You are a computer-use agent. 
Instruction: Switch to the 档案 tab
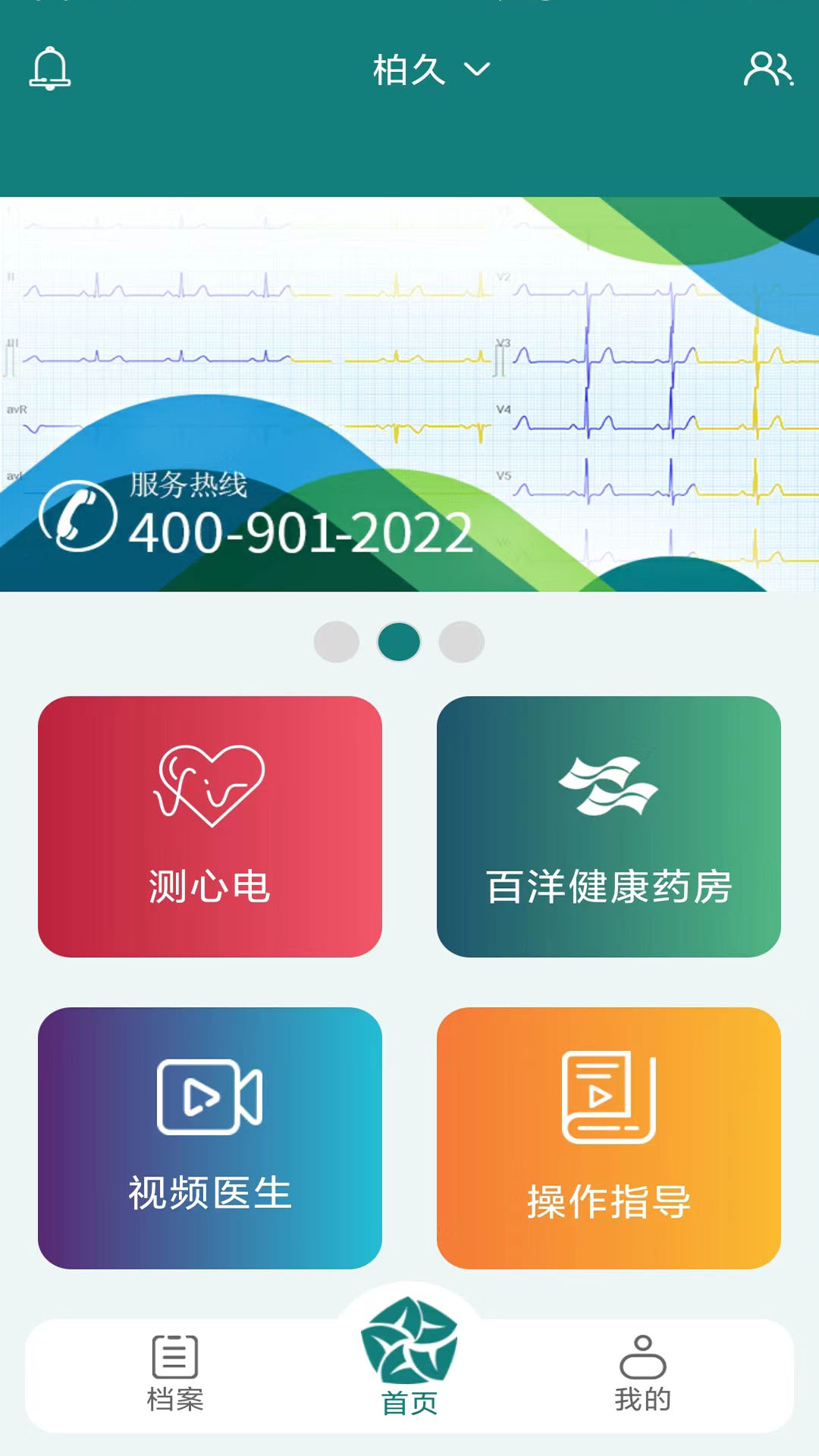pos(175,1374)
